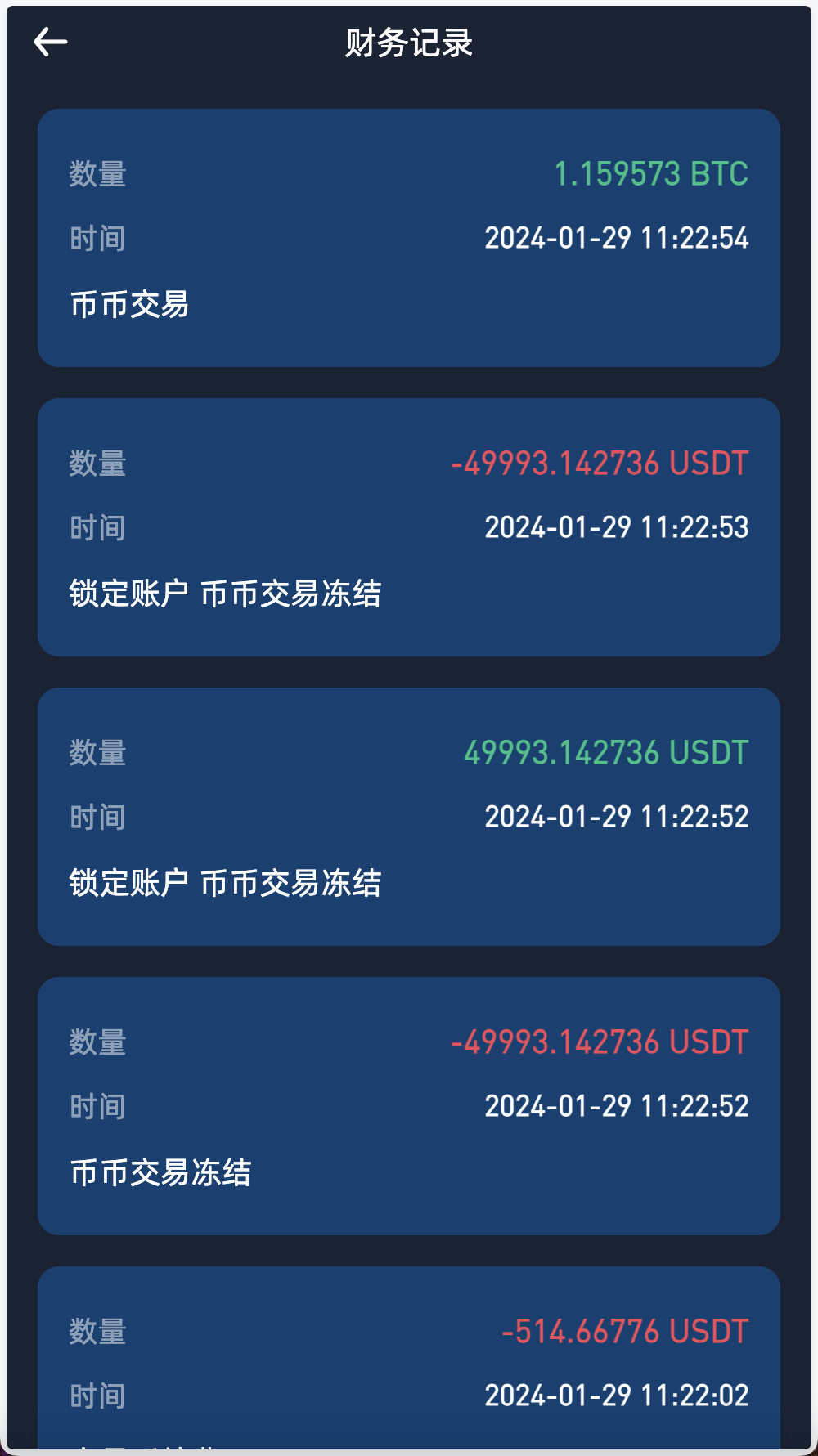Click timestamp 2024-01-29 11:22:02

click(617, 1395)
